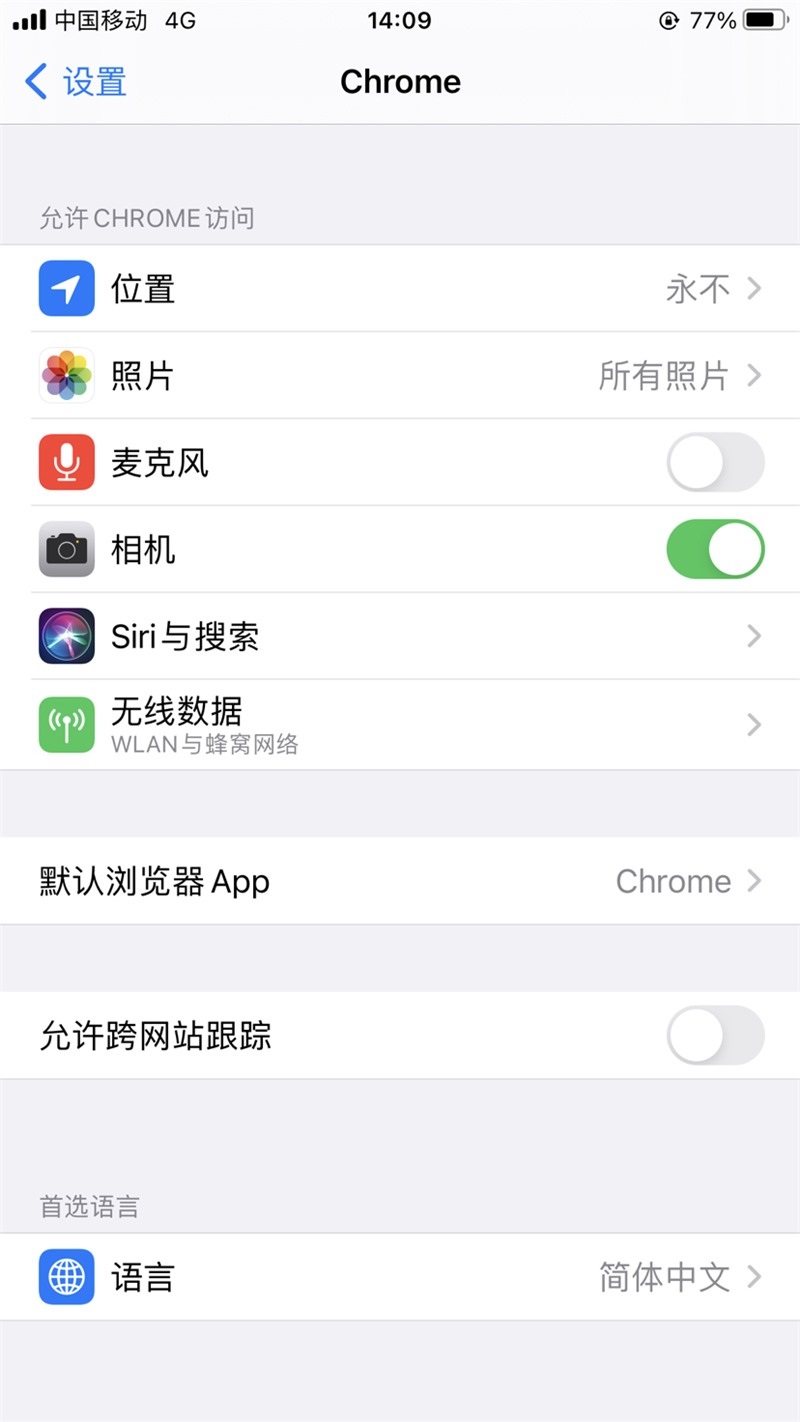800x1422 pixels.
Task: Open 无线数据 settings
Action: (400, 724)
